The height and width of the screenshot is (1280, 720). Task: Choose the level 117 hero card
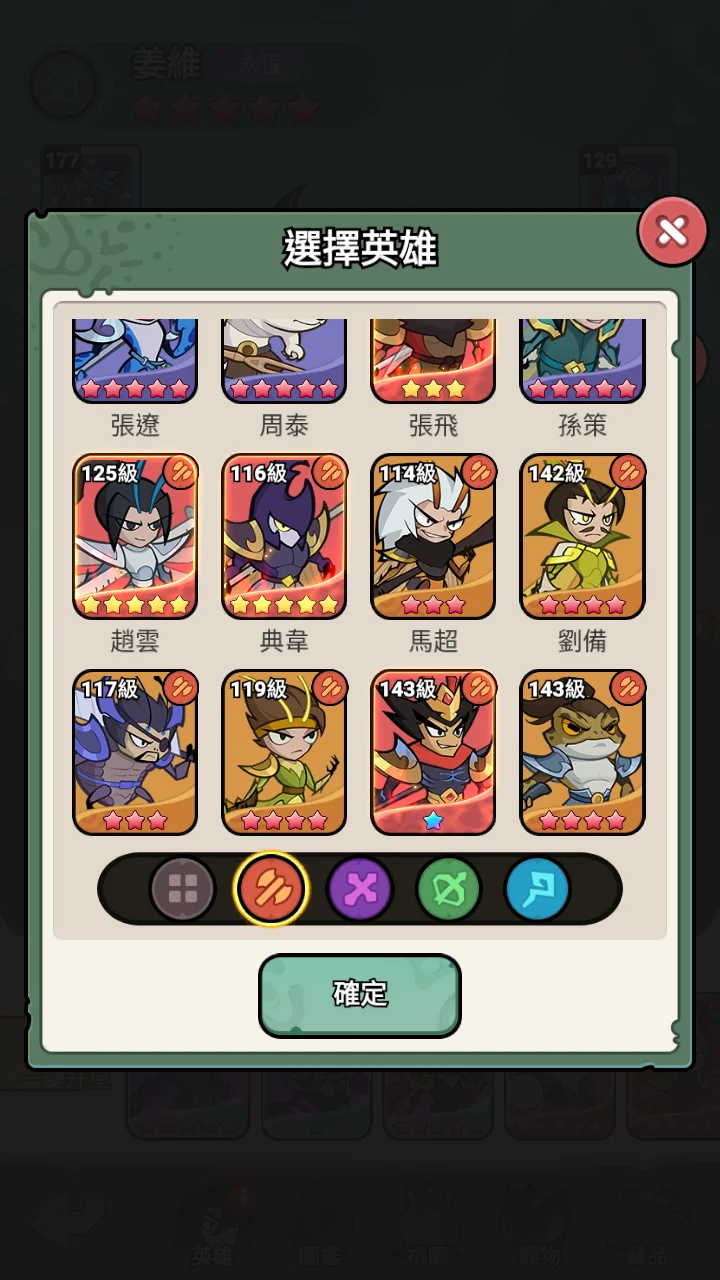(x=135, y=752)
